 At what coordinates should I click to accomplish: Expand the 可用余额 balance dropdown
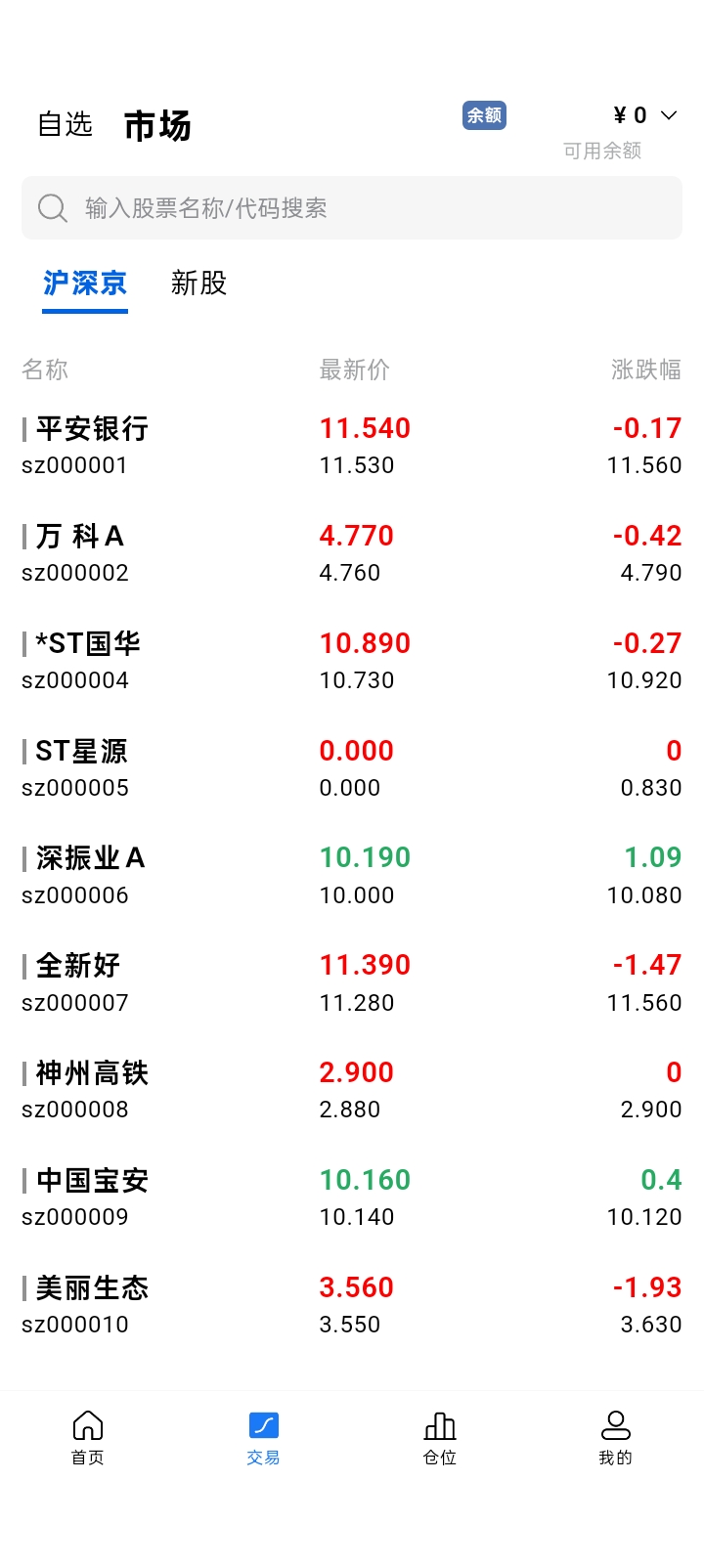coord(669,115)
